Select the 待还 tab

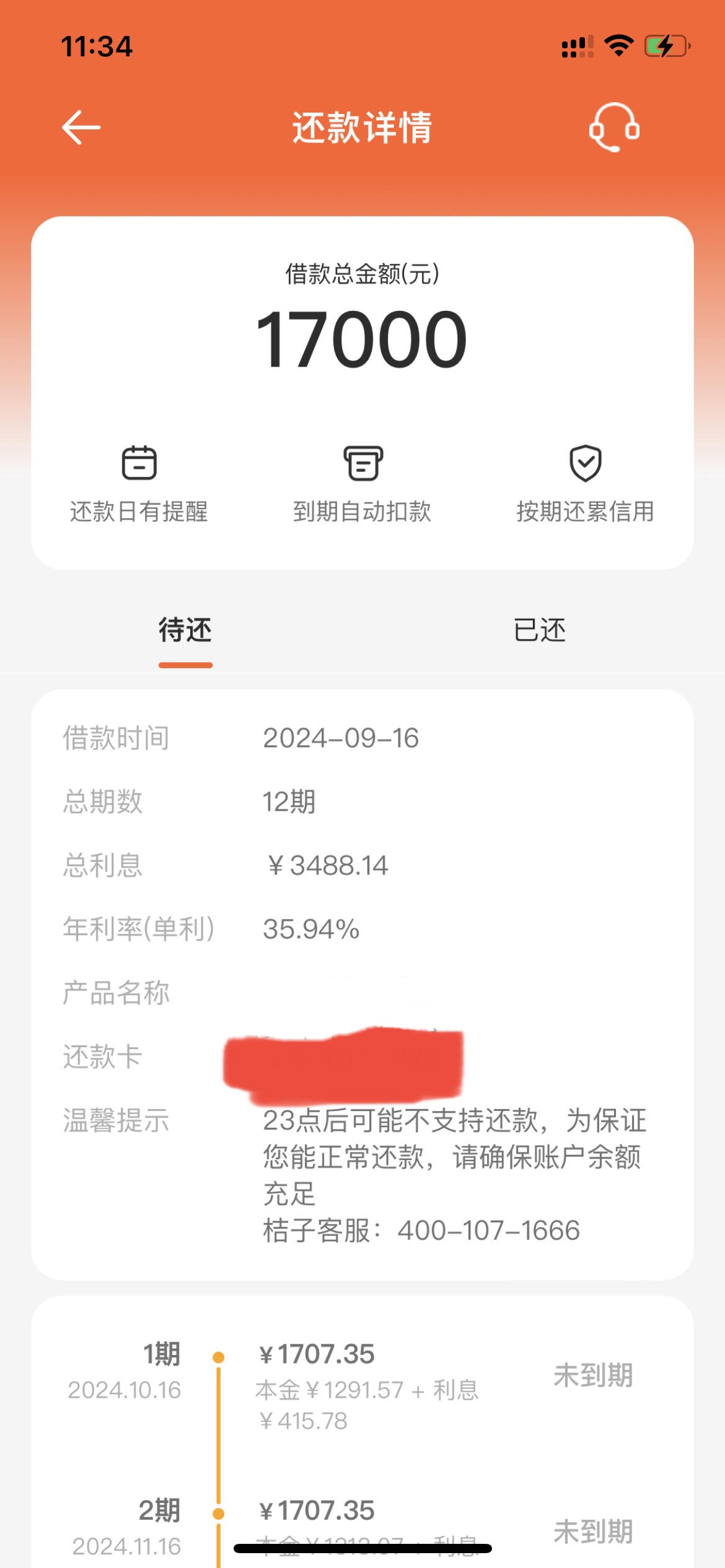pyautogui.click(x=185, y=630)
